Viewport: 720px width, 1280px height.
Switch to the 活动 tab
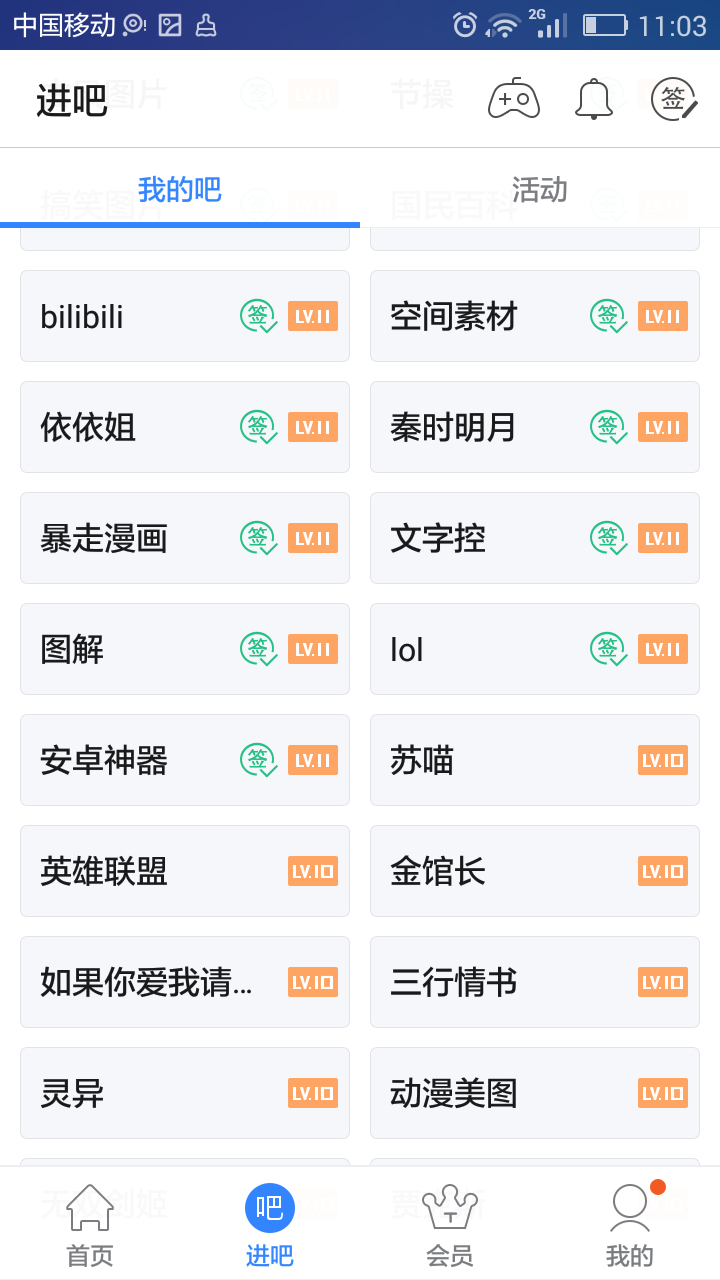[540, 189]
